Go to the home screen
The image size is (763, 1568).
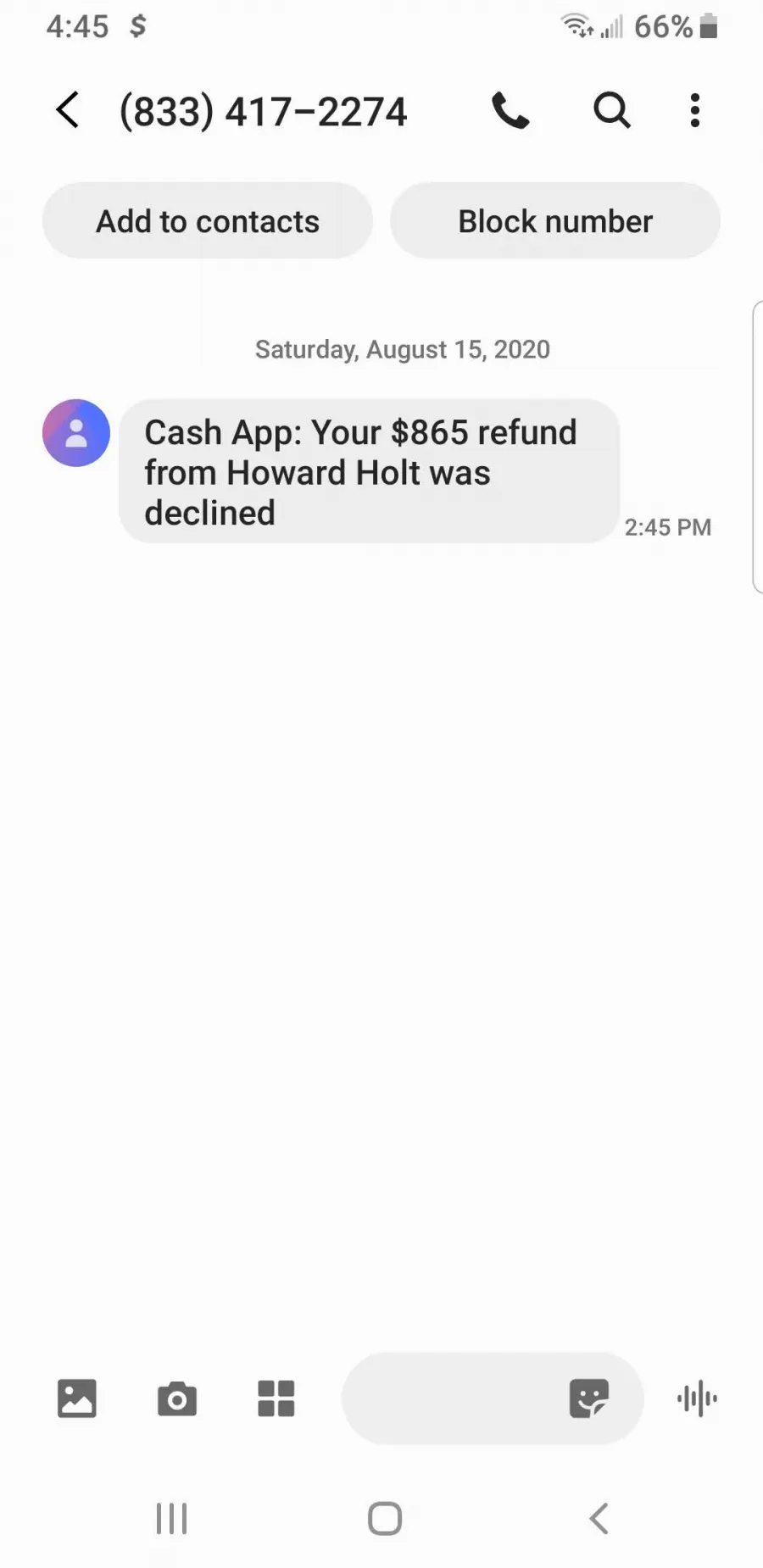click(385, 1519)
